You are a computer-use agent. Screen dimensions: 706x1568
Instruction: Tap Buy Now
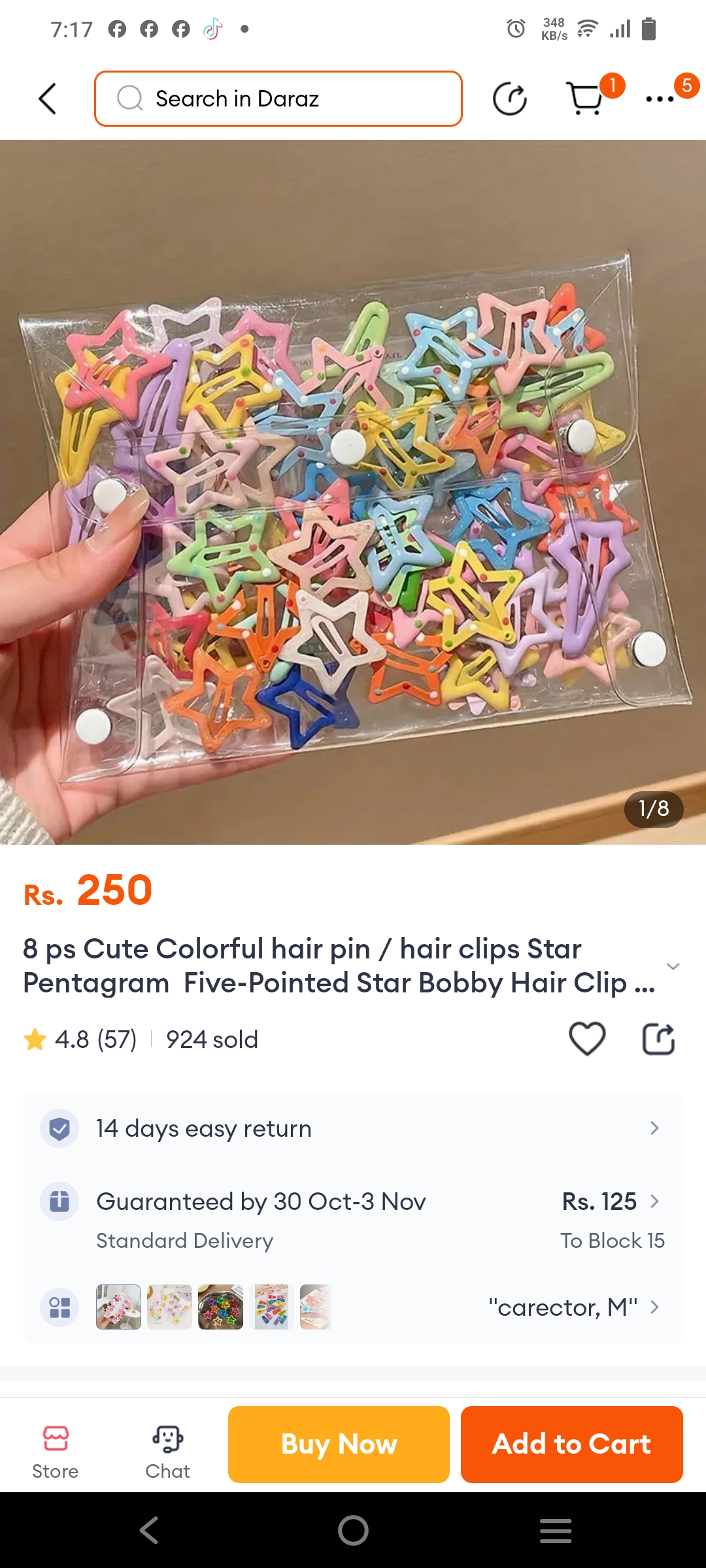click(x=339, y=1444)
